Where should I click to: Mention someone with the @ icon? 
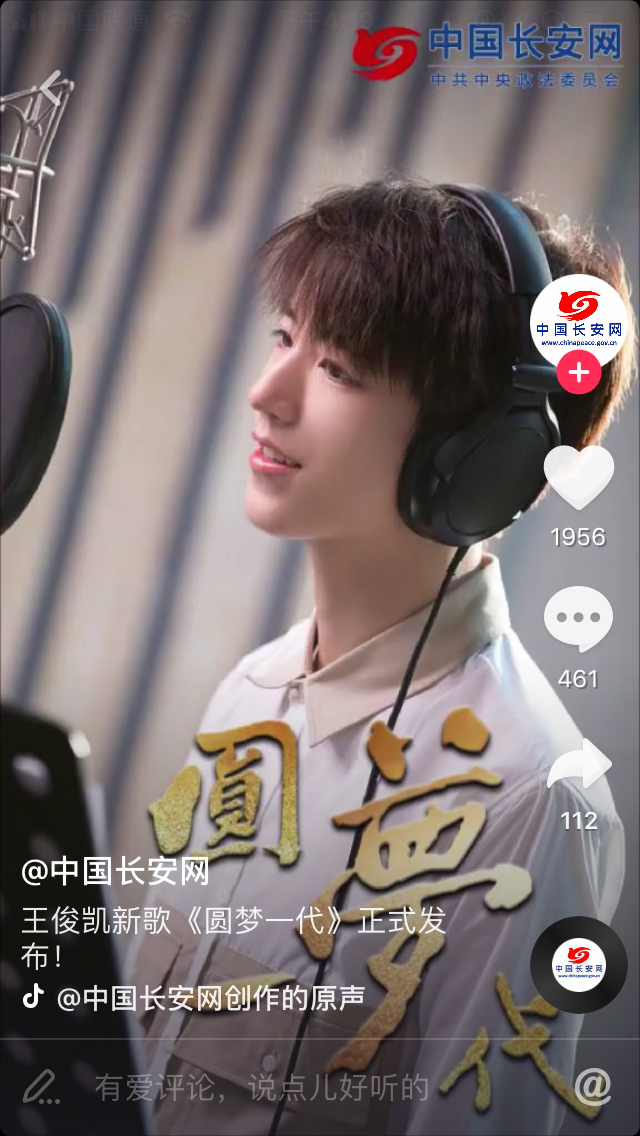(592, 1085)
